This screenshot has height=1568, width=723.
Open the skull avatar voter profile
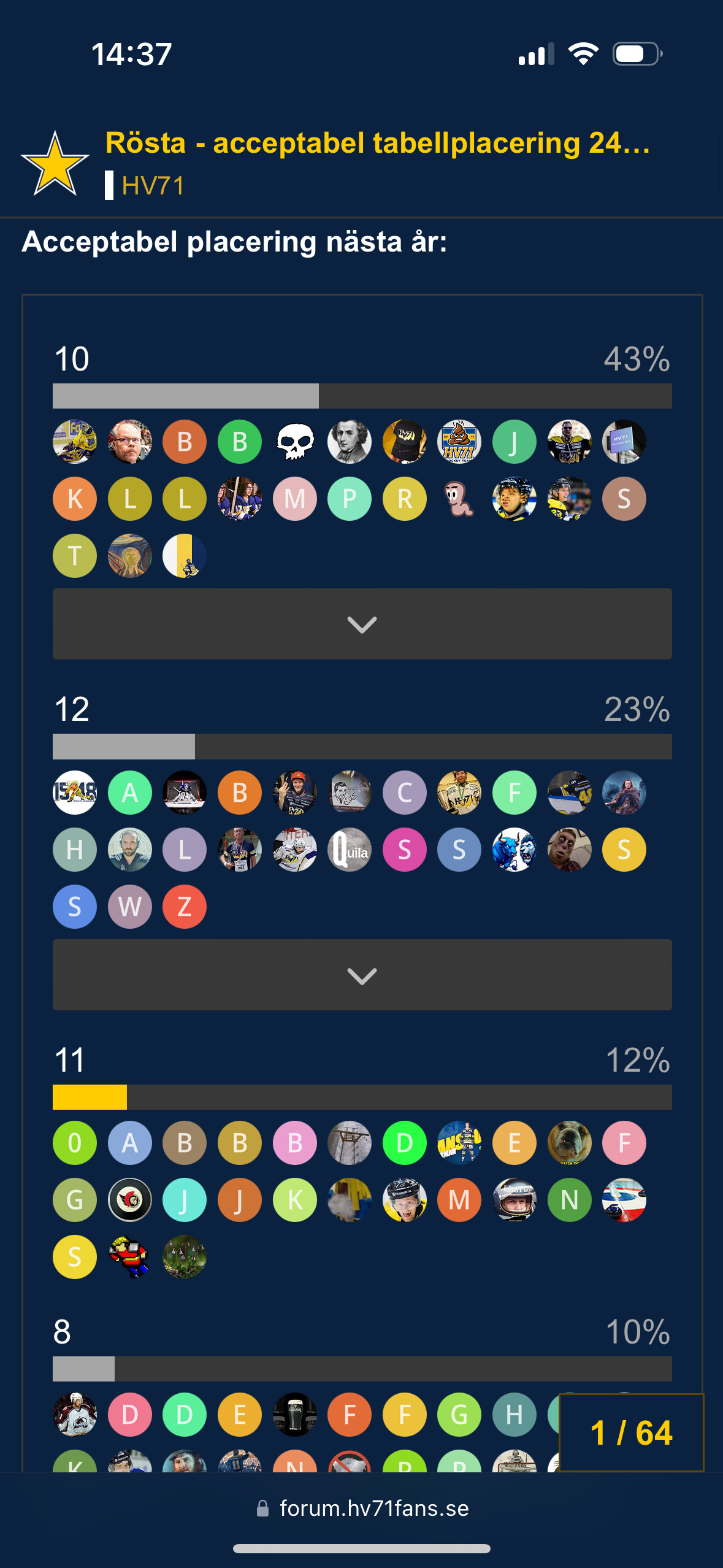click(x=295, y=442)
